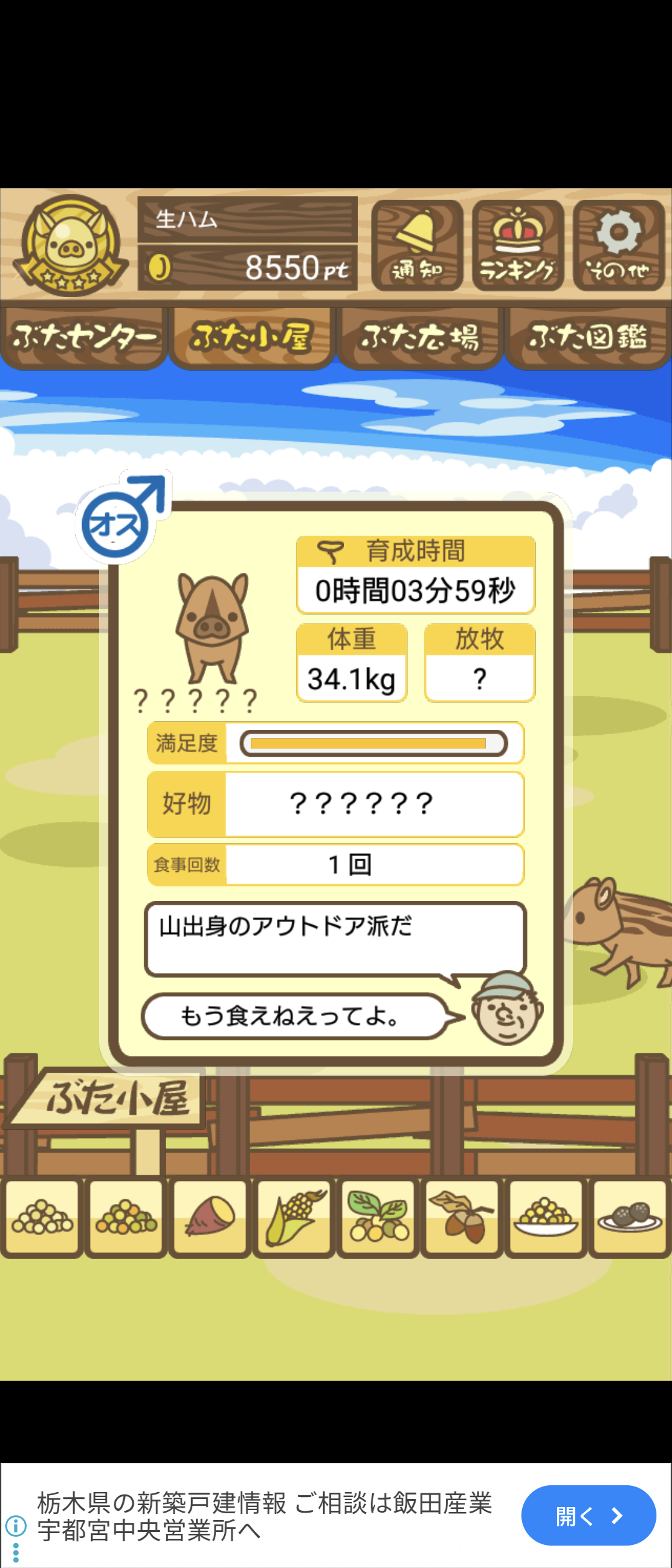
Task: Pick the leafy vegetable feed item
Action: (378, 1216)
